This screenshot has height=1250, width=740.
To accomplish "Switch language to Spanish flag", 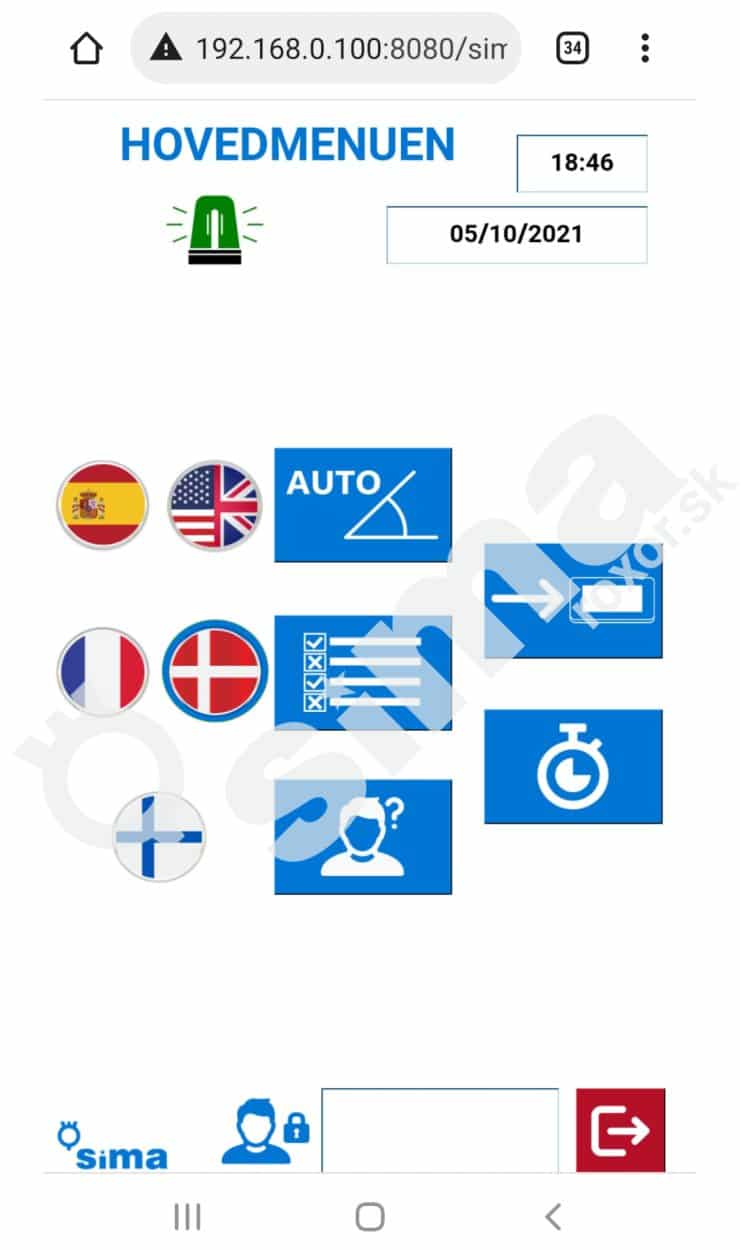I will [x=102, y=505].
